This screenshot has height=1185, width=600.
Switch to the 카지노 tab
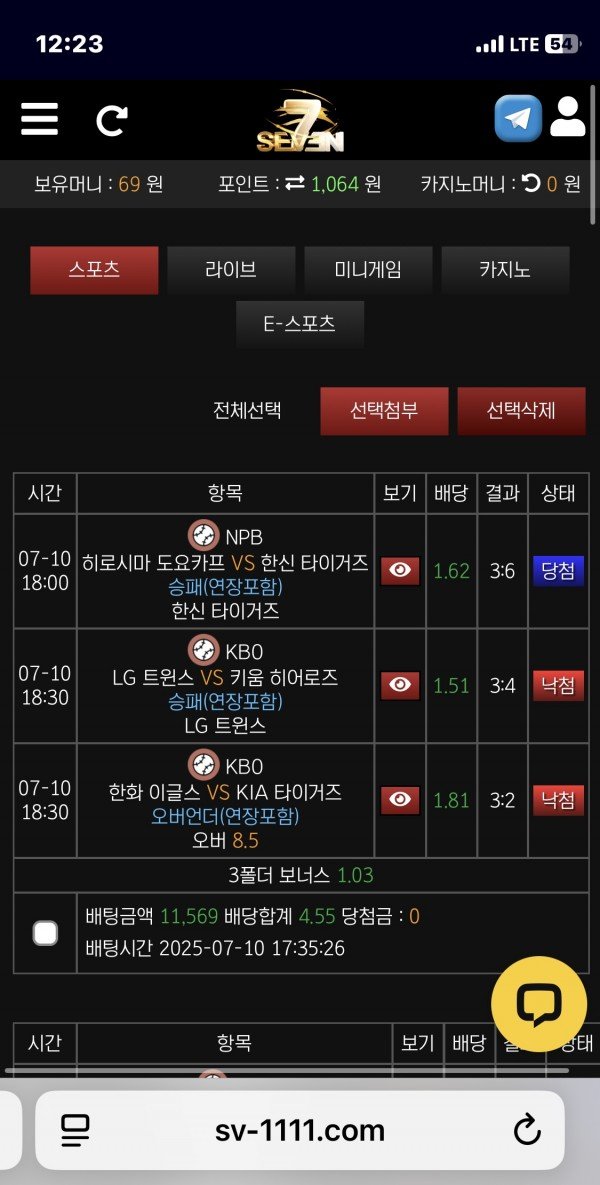point(505,270)
